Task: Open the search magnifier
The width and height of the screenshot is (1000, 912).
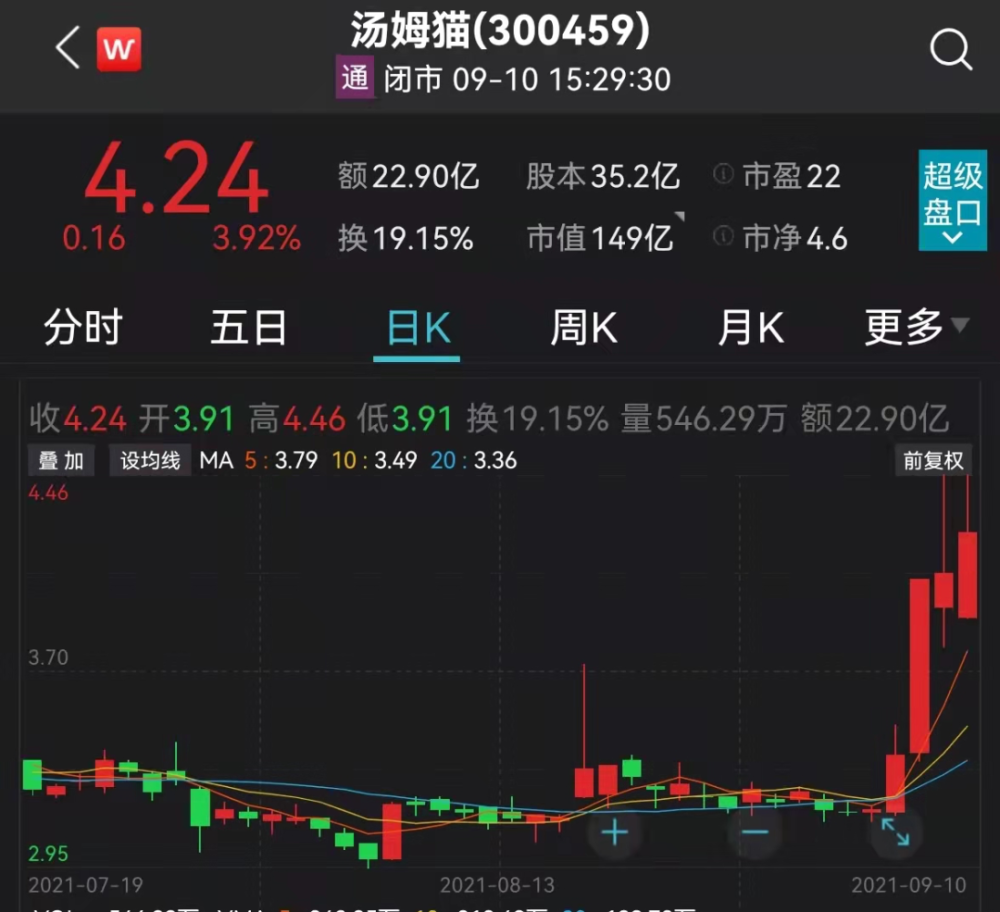Action: point(950,48)
